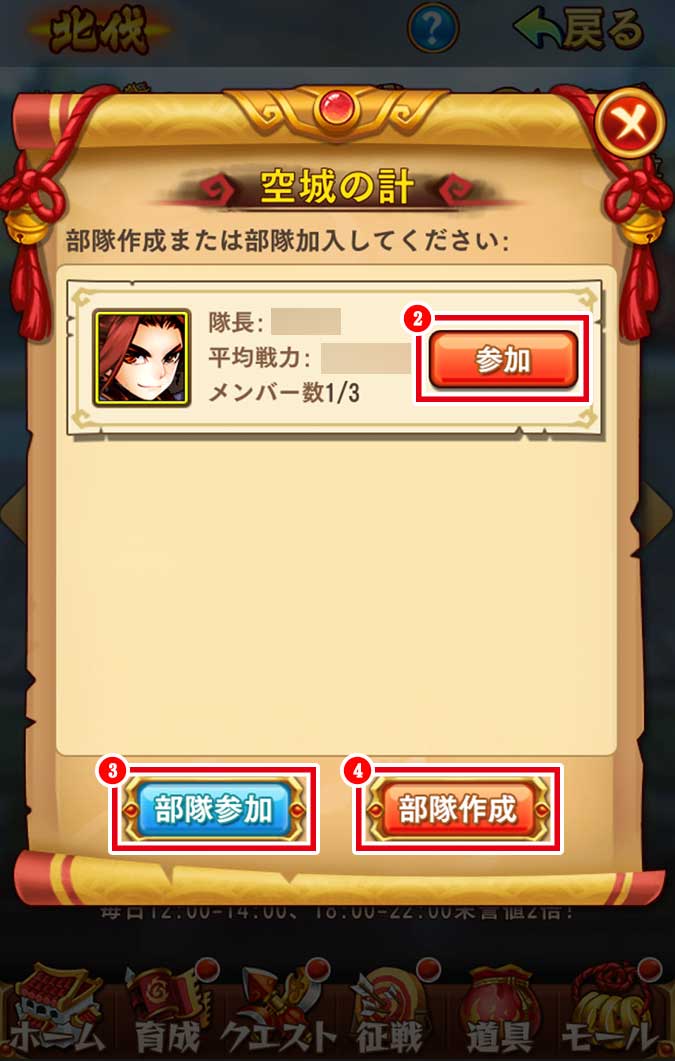
Task: Tap the blue 部隊参加 button
Action: tap(213, 809)
